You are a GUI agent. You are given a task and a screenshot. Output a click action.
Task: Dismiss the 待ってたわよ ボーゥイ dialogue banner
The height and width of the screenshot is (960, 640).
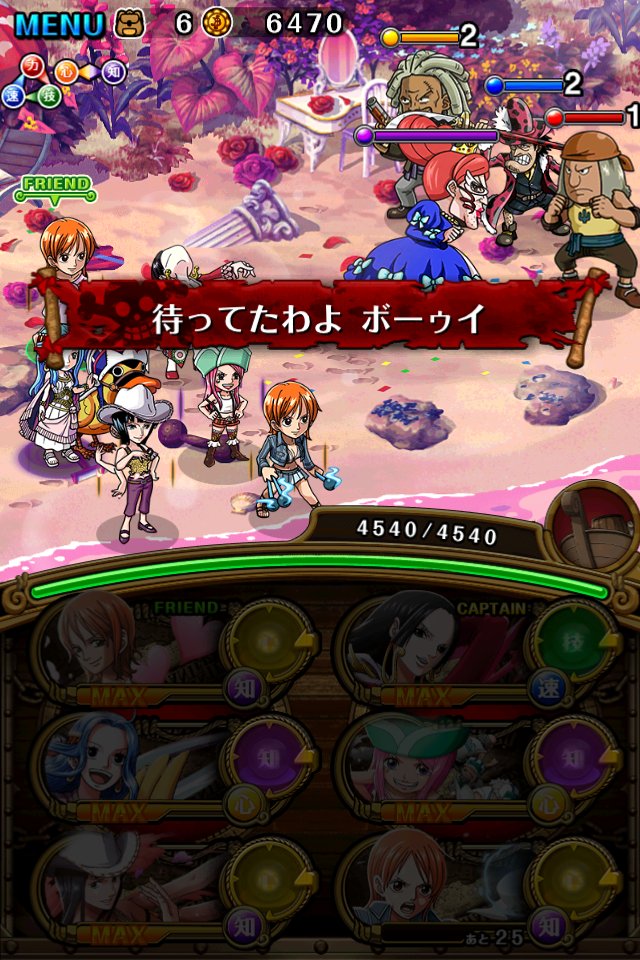coord(318,318)
